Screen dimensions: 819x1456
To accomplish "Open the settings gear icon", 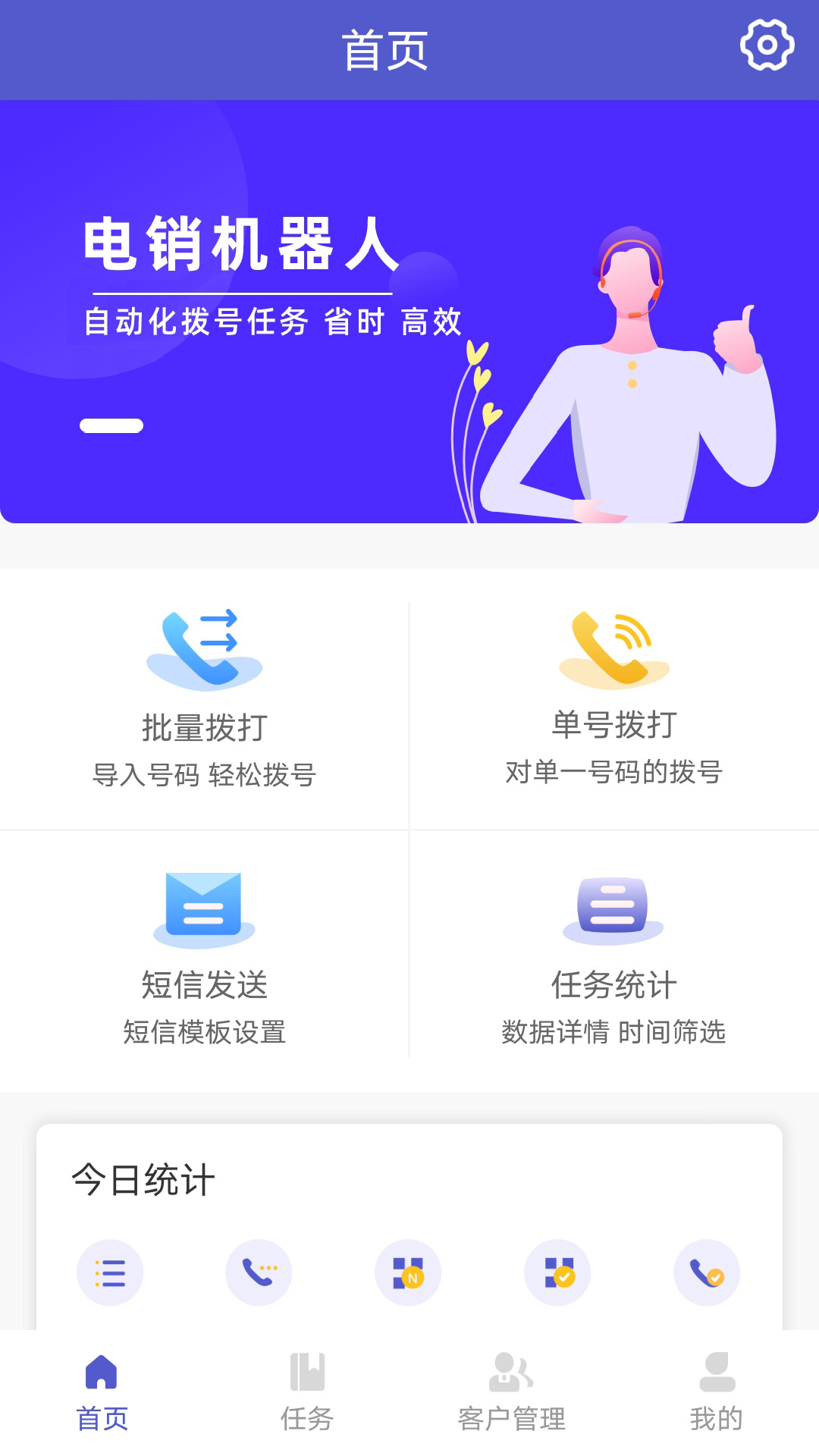I will (x=767, y=45).
